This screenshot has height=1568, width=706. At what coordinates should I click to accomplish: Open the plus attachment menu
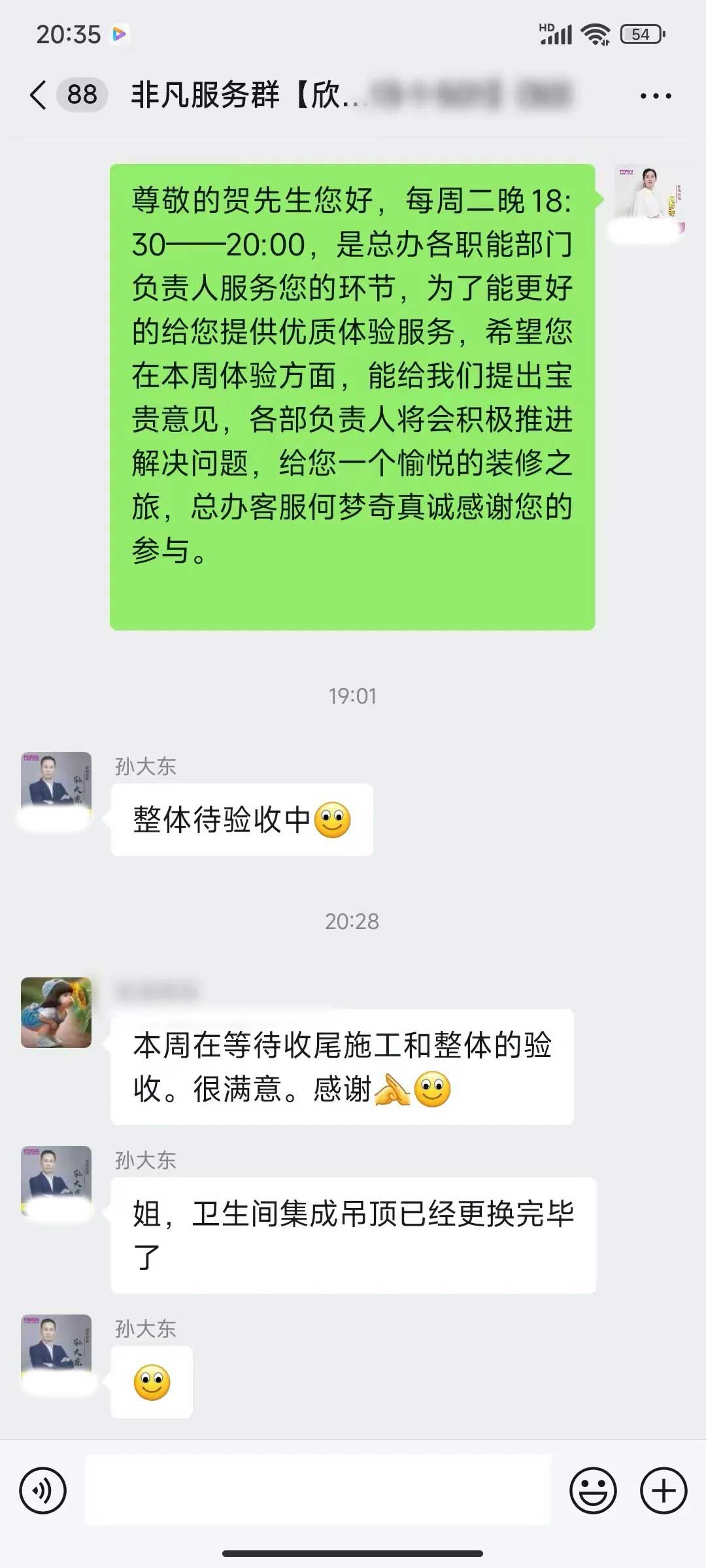click(663, 1491)
